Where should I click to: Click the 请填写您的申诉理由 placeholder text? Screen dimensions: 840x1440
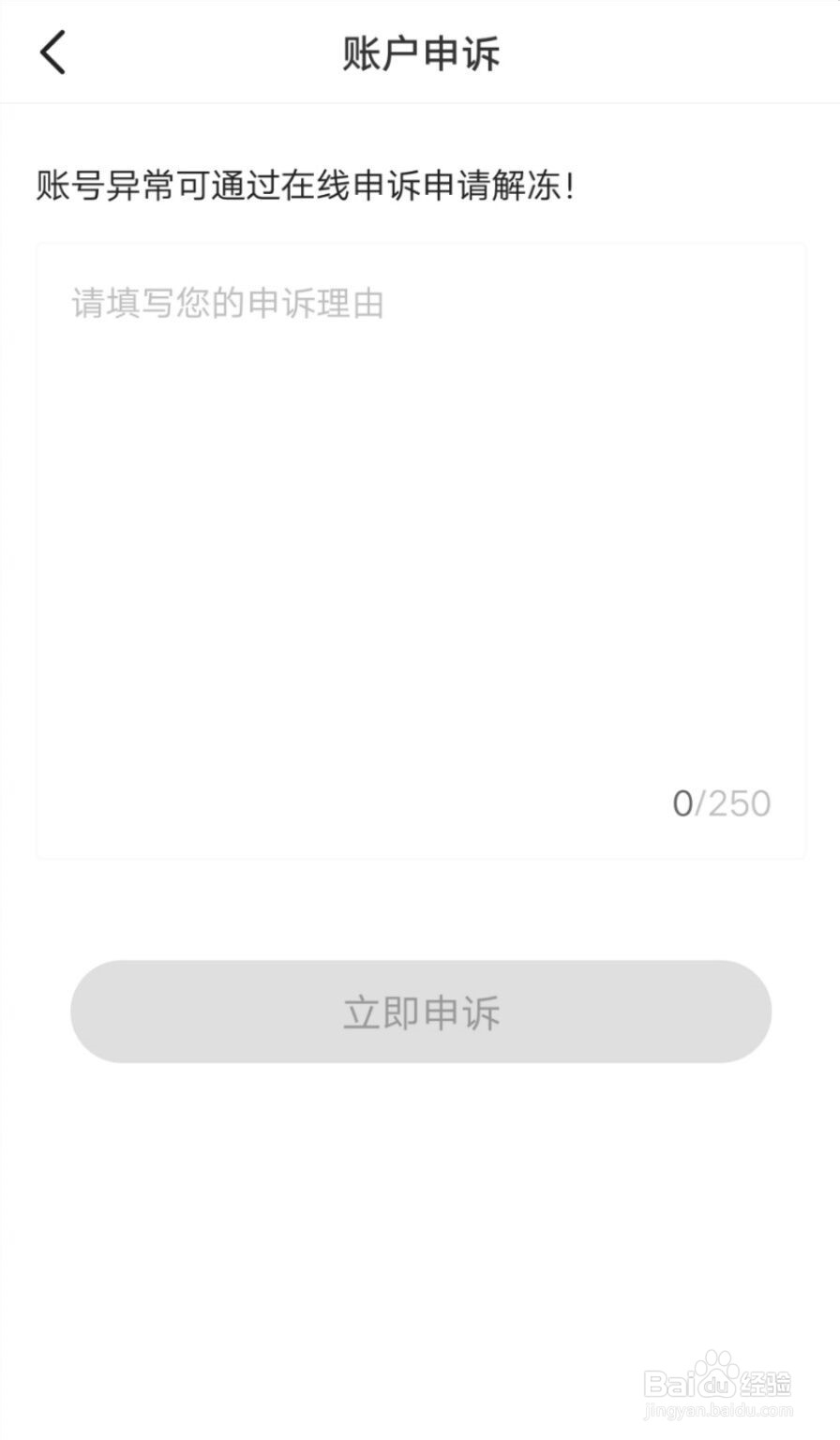(x=227, y=302)
